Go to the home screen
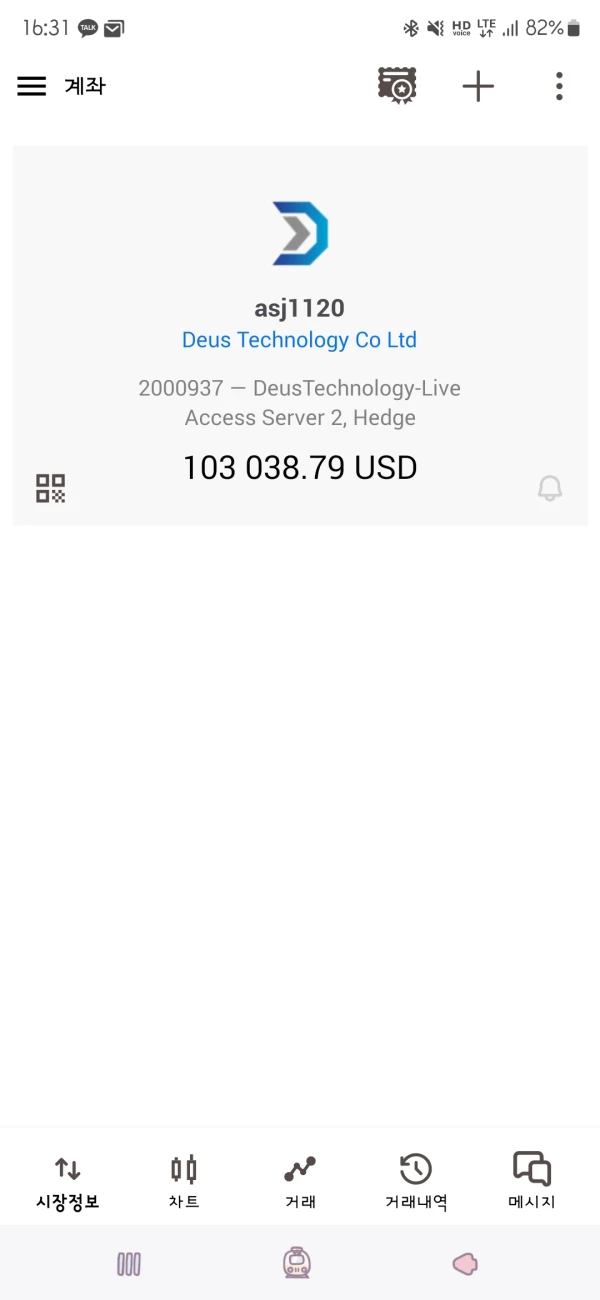This screenshot has height=1300, width=600. [x=298, y=1264]
